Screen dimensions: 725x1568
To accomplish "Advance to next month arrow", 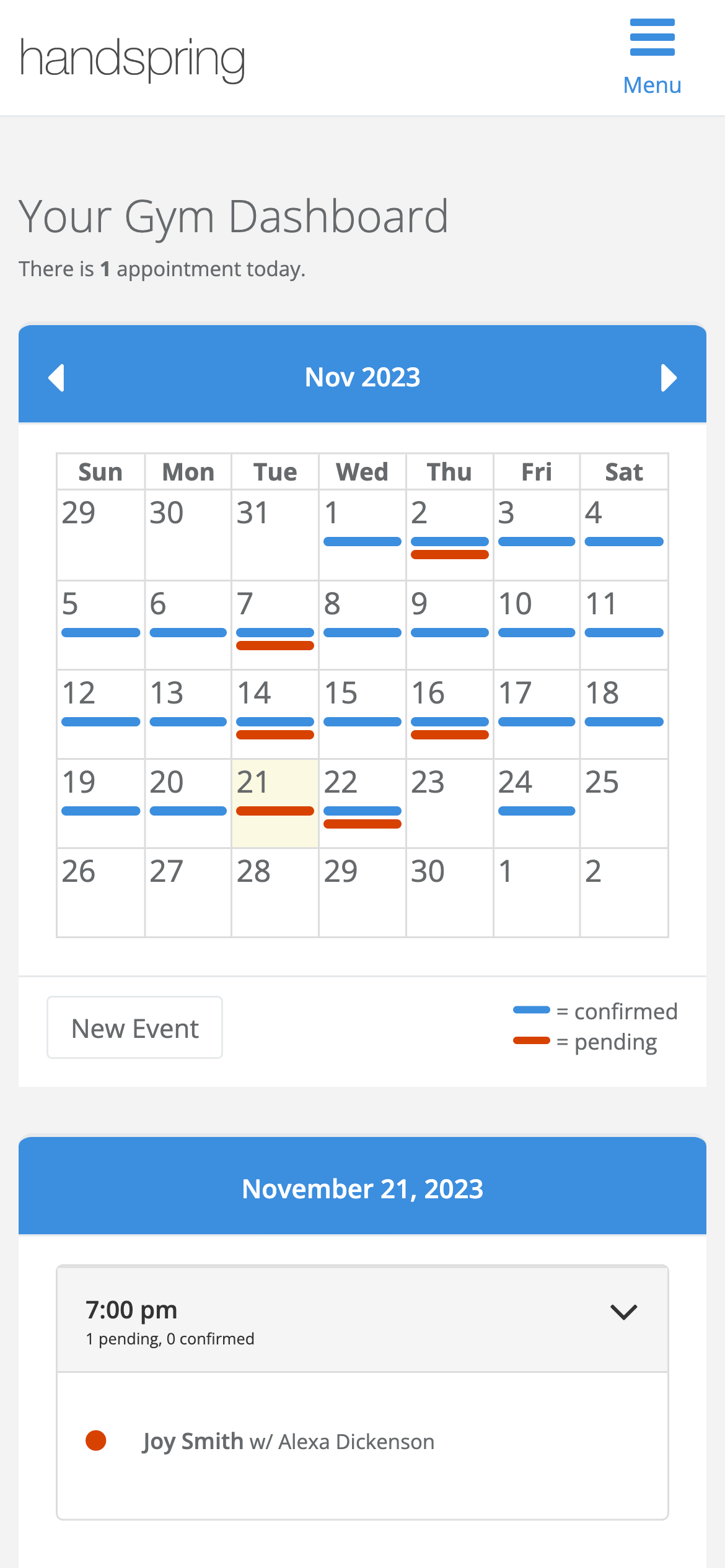I will click(x=669, y=378).
